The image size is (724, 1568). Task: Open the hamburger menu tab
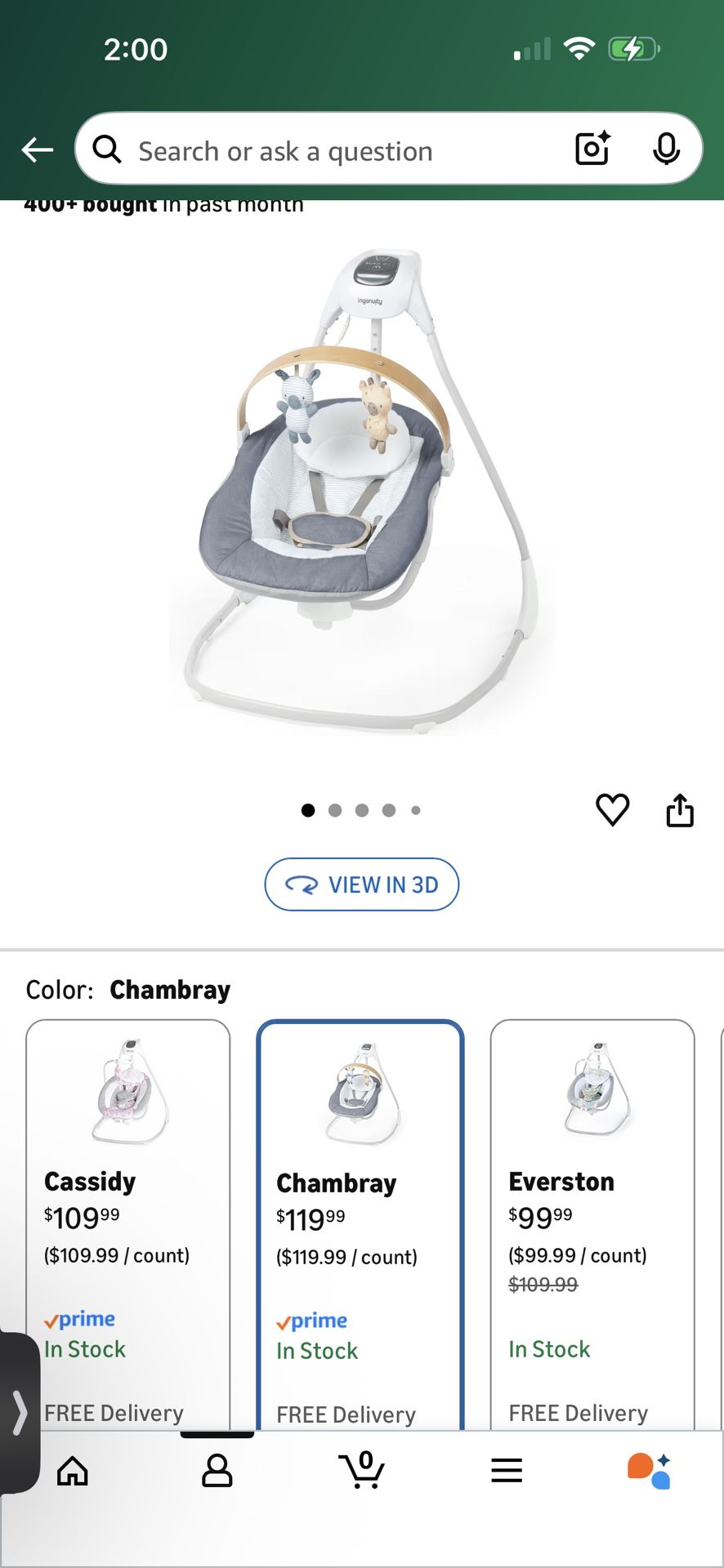[507, 1471]
